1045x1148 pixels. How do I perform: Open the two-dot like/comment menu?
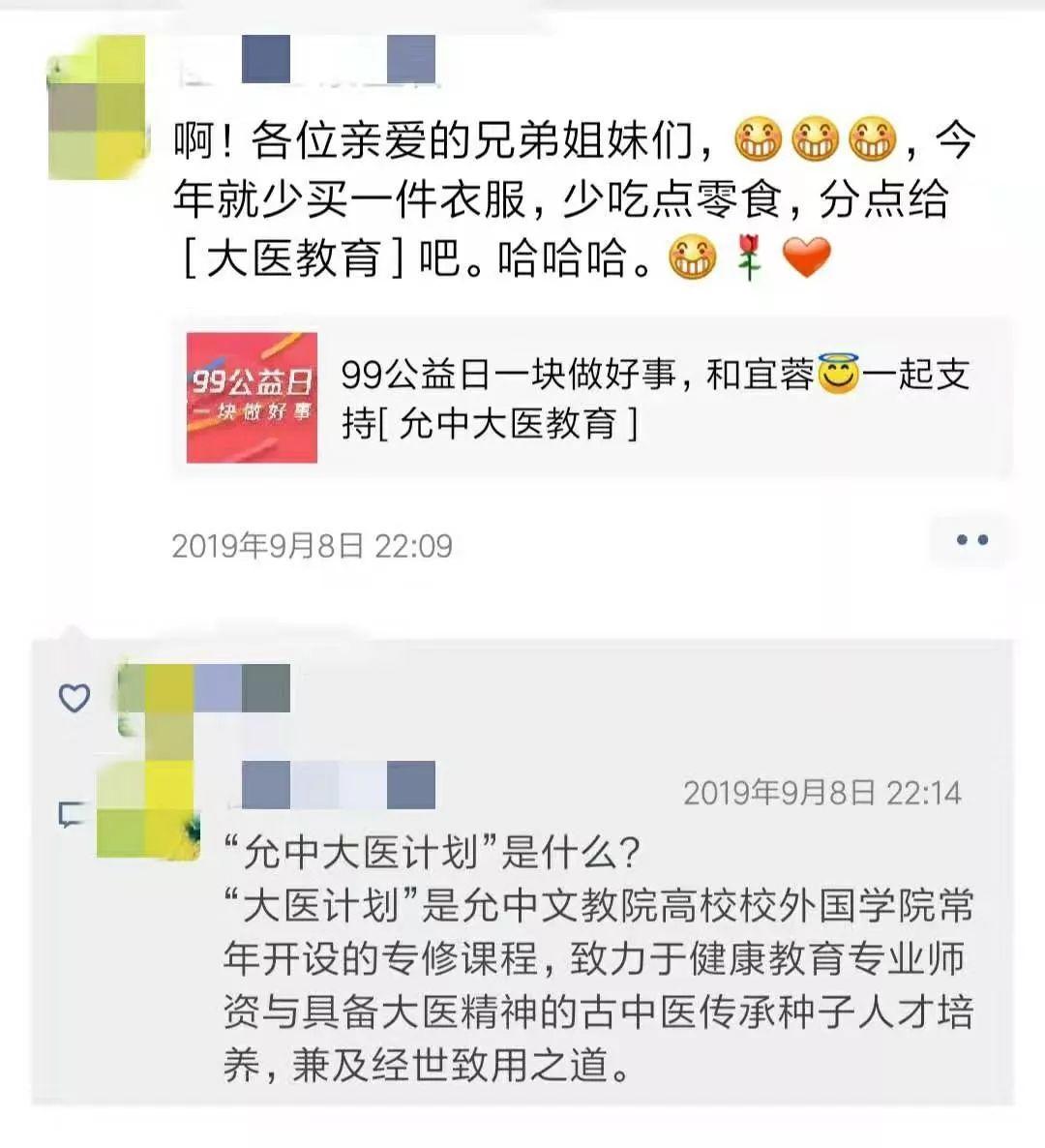970,540
